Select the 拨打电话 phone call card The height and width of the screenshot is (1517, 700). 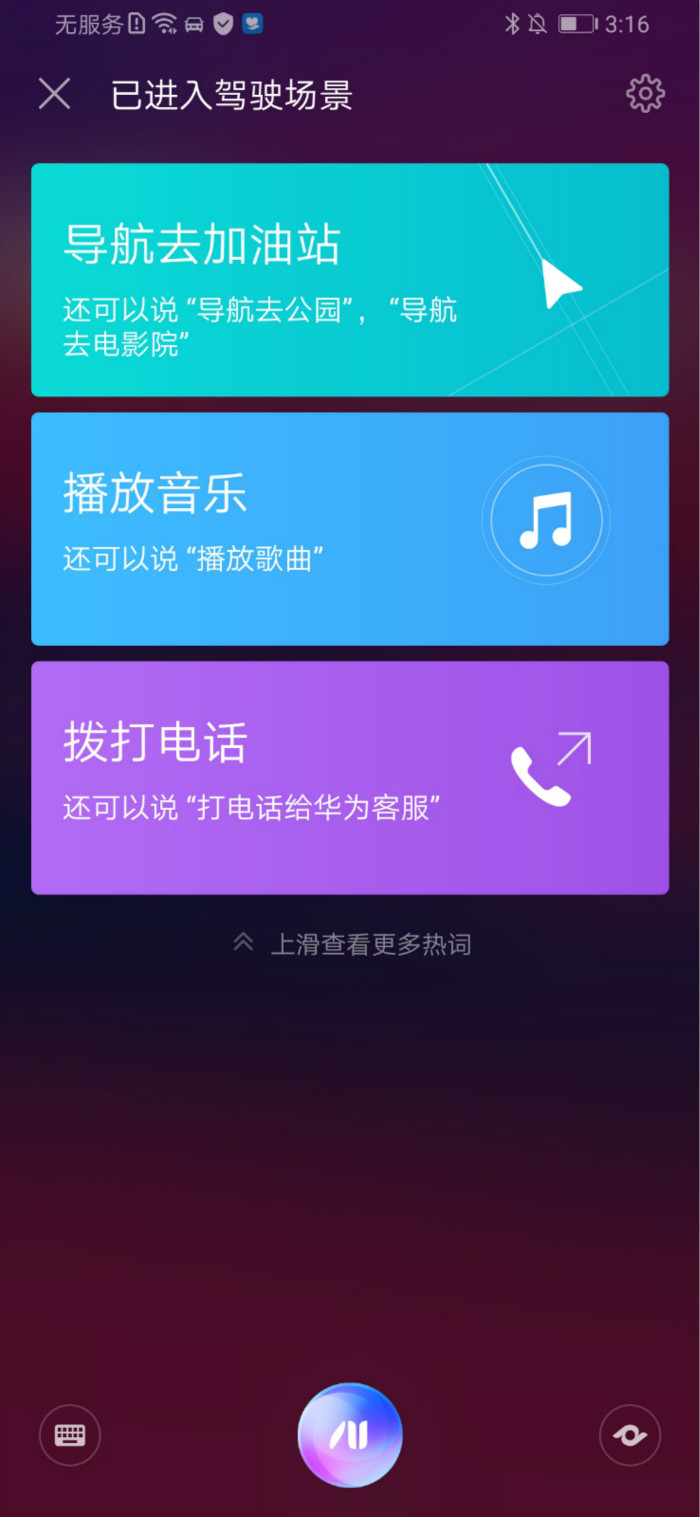tap(350, 777)
